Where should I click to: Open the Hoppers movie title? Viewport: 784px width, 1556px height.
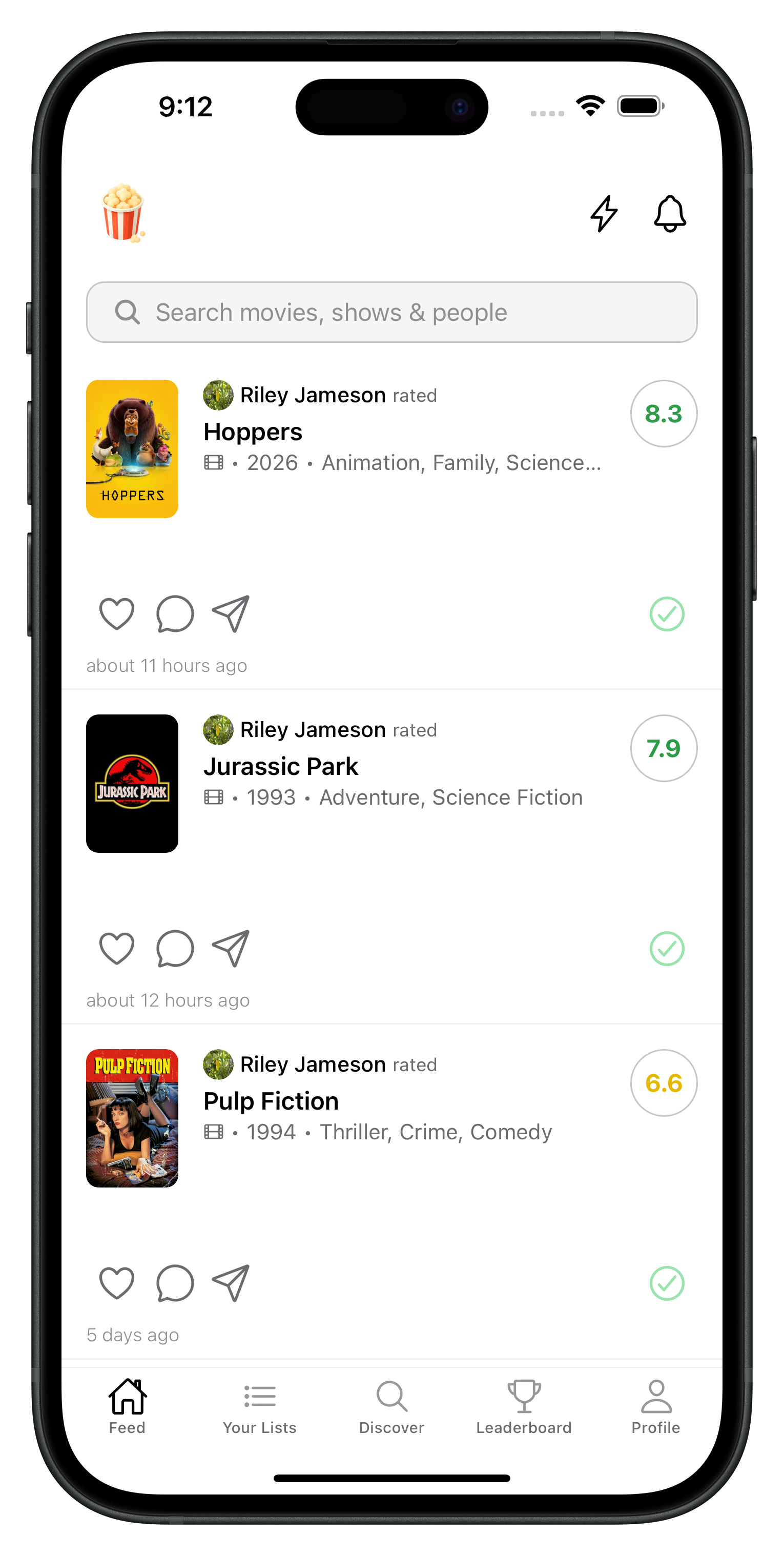253,432
